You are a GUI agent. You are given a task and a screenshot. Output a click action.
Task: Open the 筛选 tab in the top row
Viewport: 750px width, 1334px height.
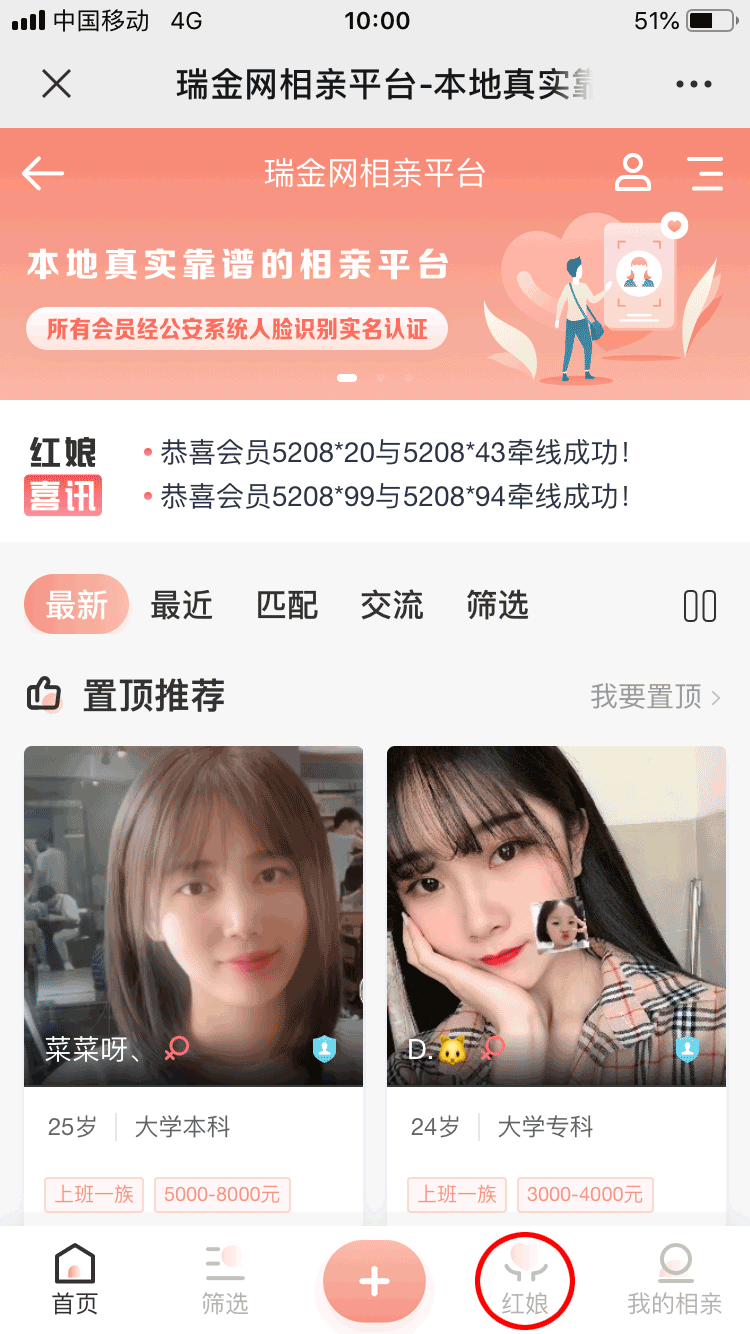(x=497, y=605)
